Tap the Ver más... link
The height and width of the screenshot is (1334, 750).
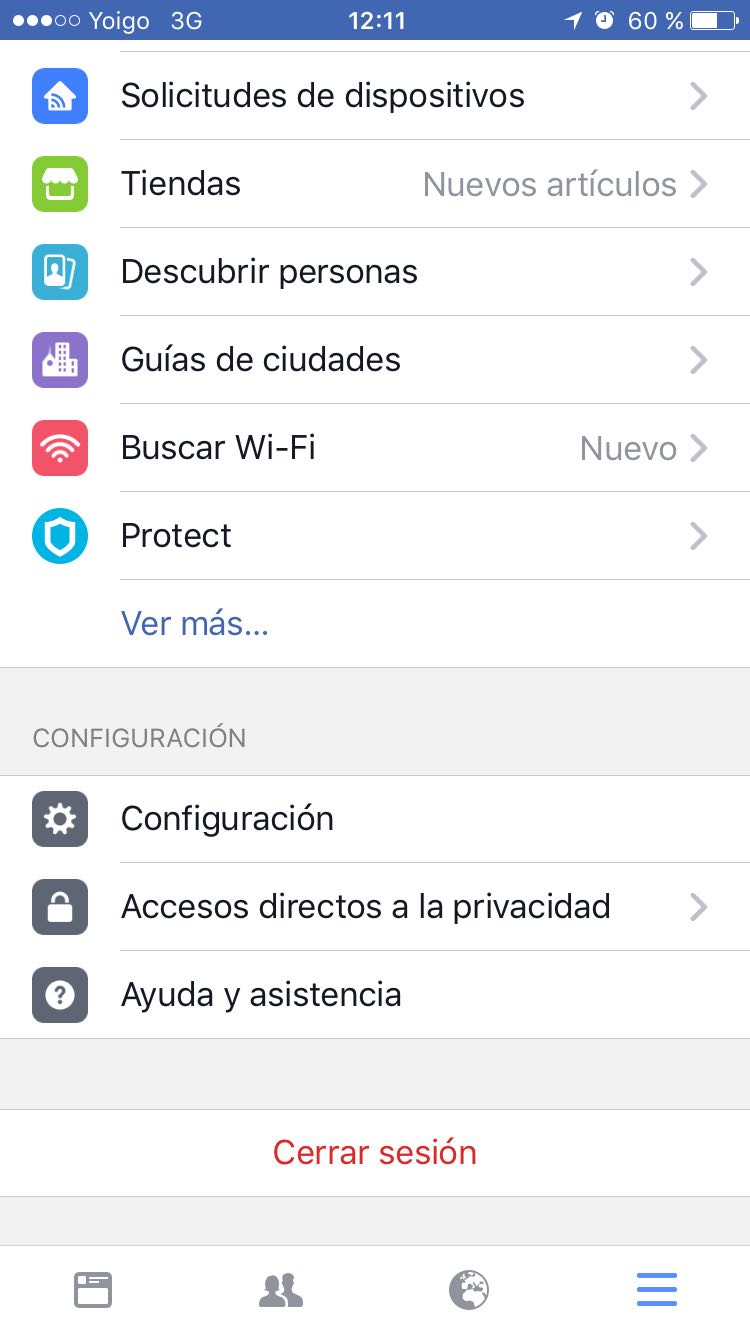point(195,624)
